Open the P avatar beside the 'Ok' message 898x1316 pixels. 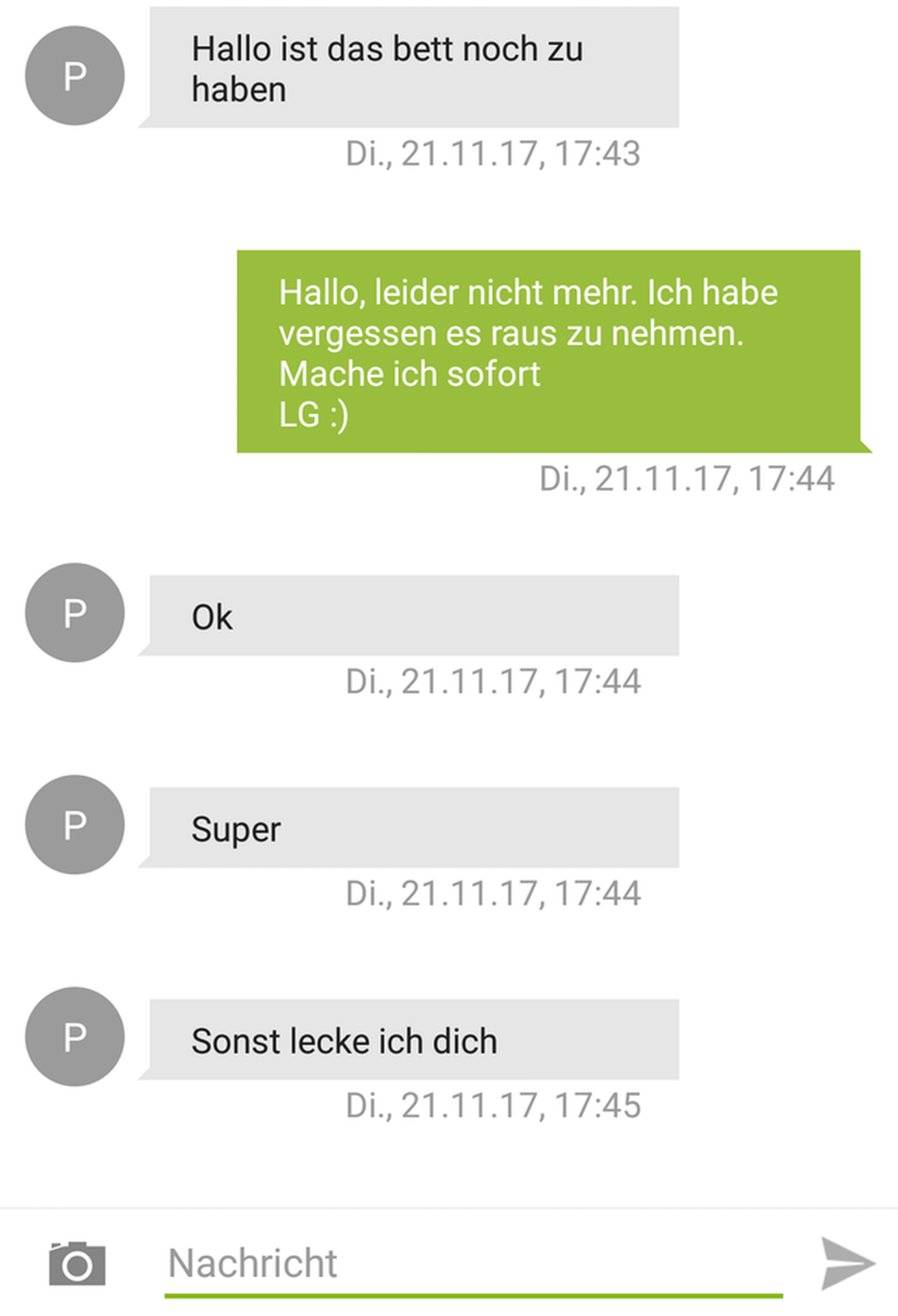(x=75, y=613)
